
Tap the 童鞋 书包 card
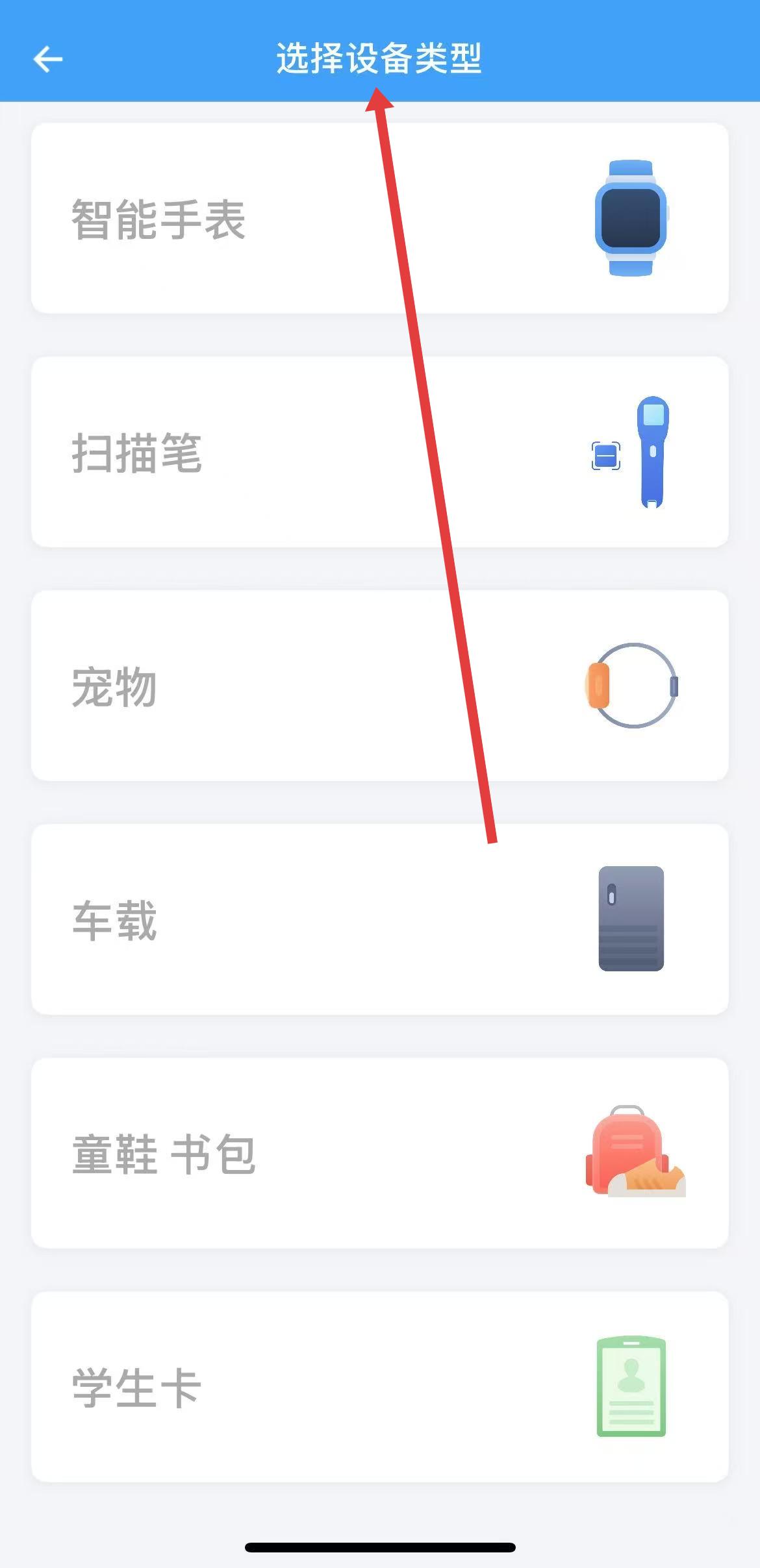379,1153
